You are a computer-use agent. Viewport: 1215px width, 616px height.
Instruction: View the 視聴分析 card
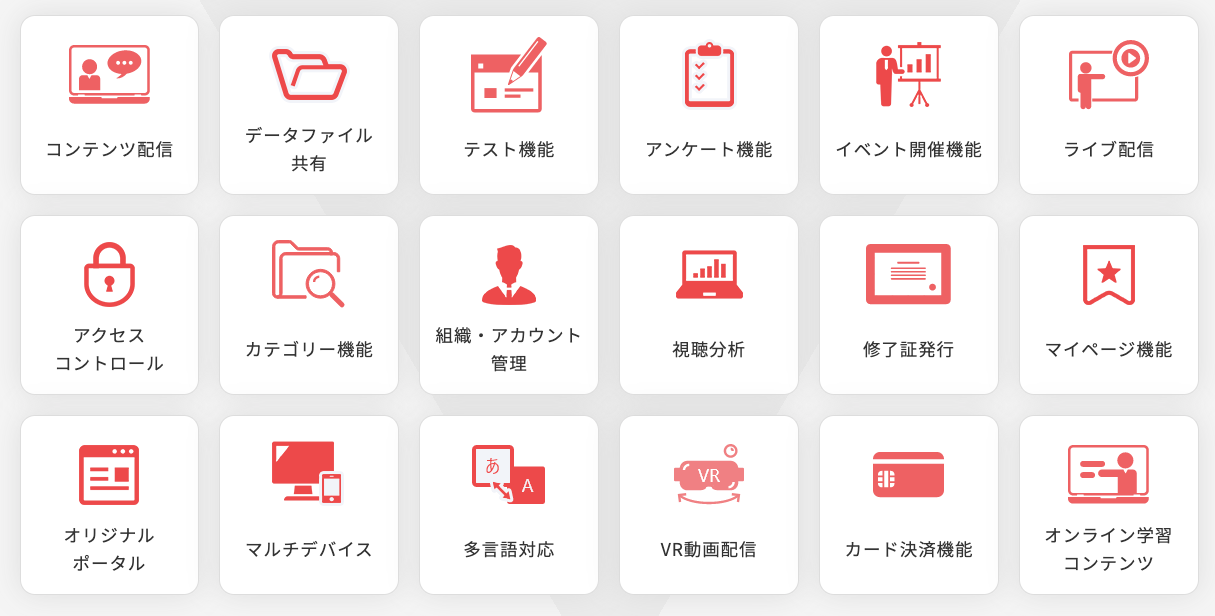pos(709,305)
